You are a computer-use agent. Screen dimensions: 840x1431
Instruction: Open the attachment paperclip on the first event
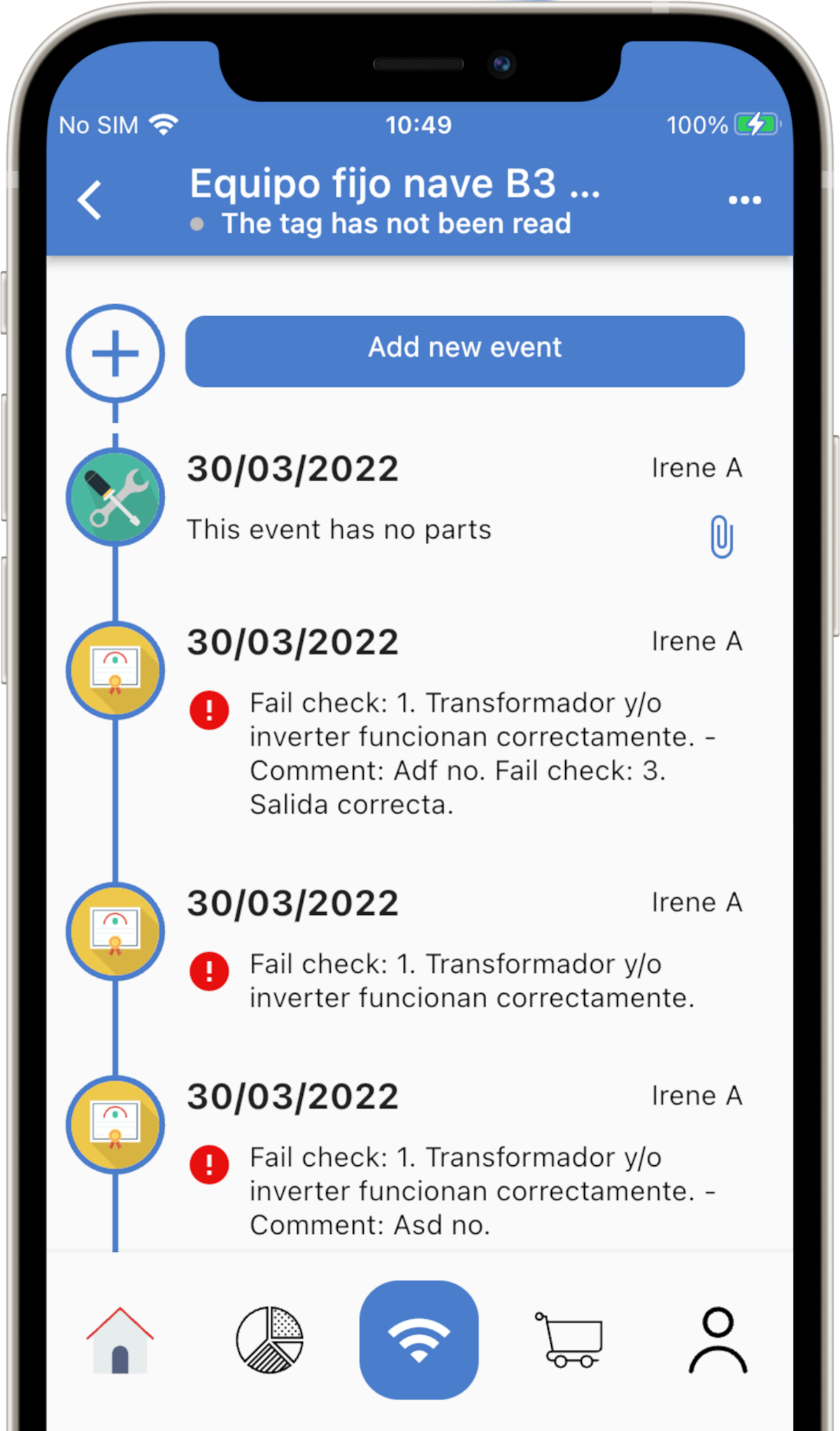tap(722, 536)
